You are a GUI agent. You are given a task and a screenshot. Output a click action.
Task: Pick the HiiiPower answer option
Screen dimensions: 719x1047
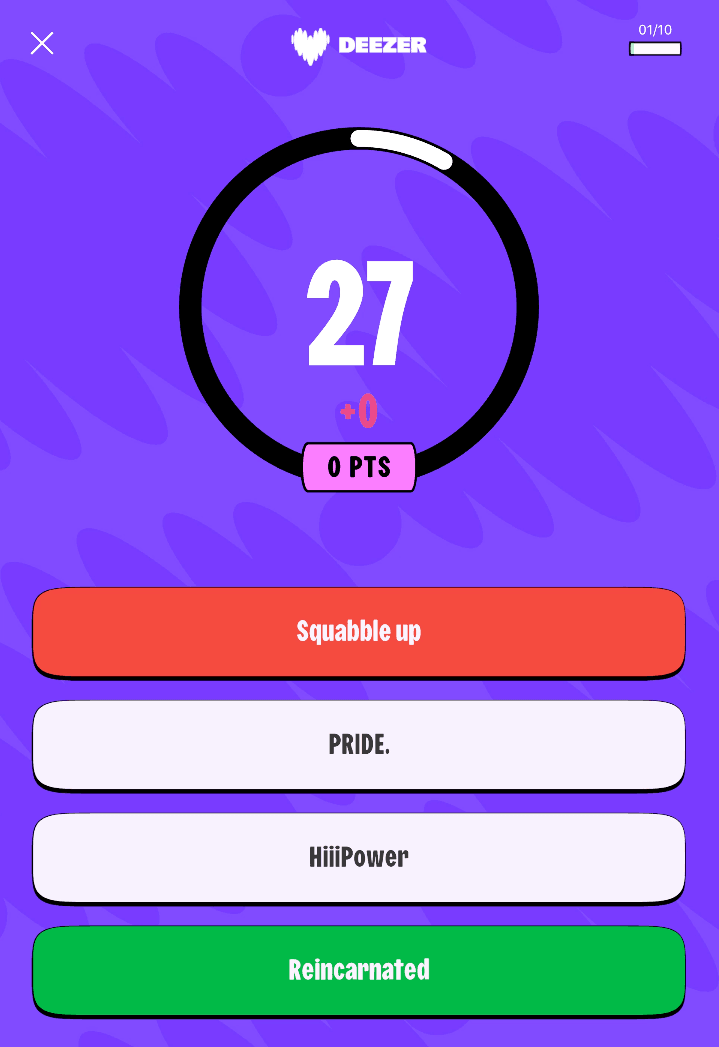click(x=358, y=858)
